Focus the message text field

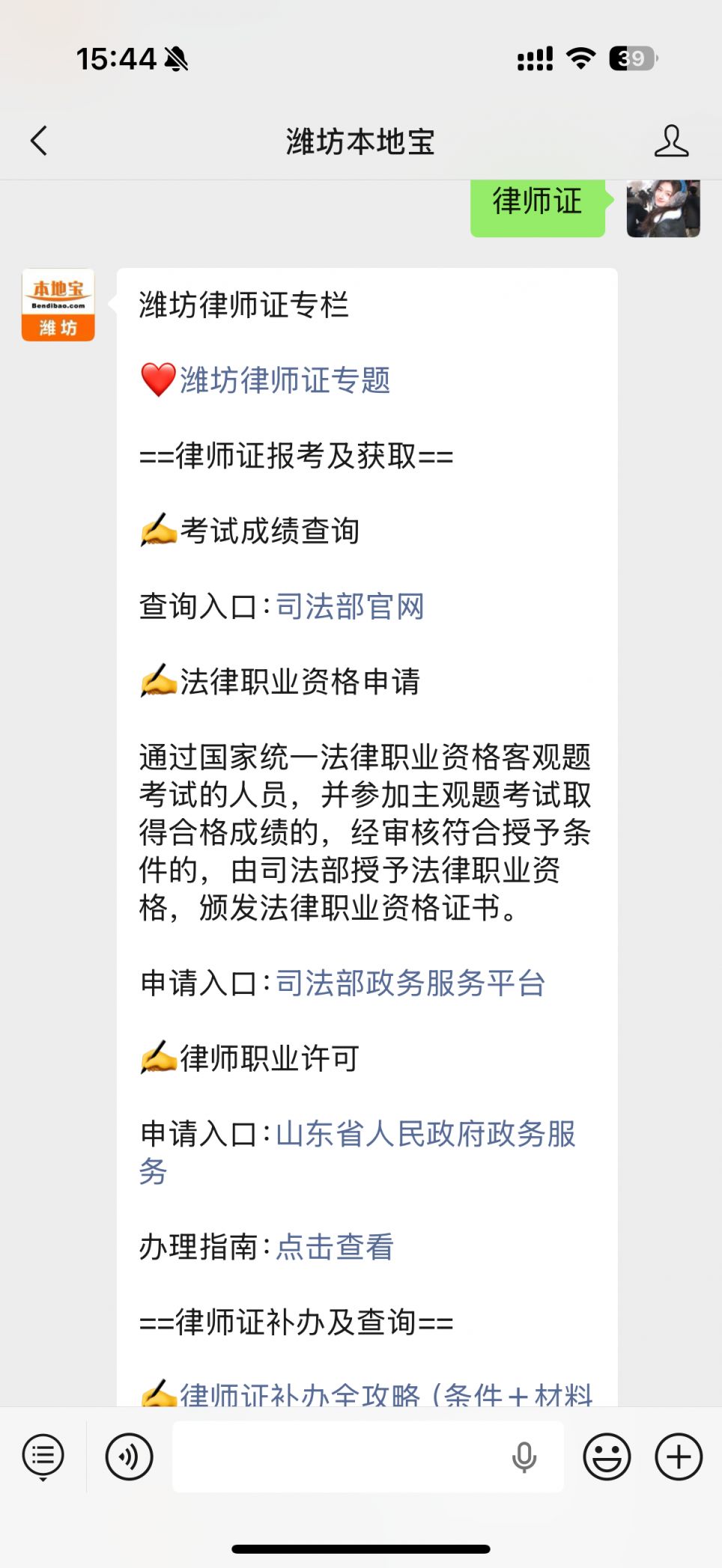coord(337,1456)
